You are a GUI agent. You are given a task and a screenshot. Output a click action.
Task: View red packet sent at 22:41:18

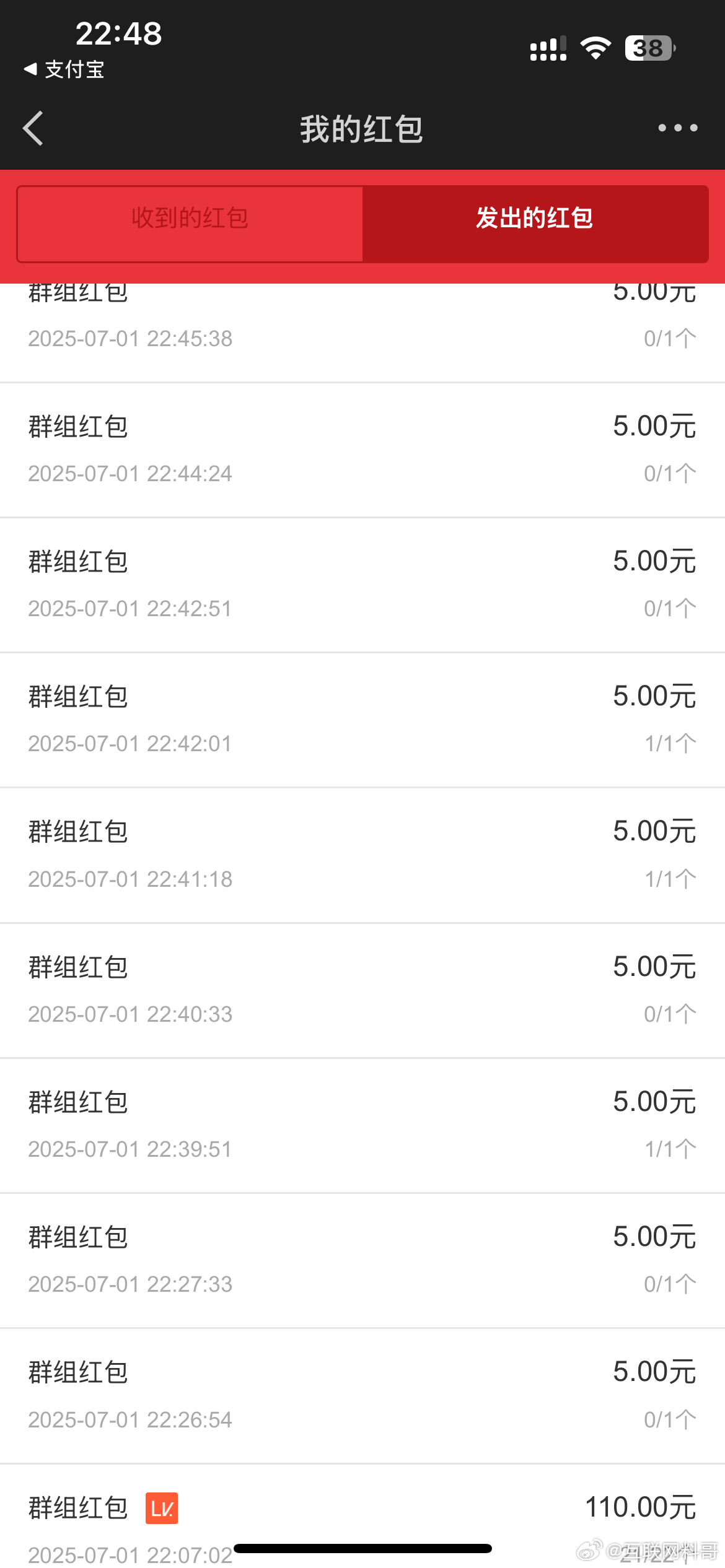(x=362, y=856)
